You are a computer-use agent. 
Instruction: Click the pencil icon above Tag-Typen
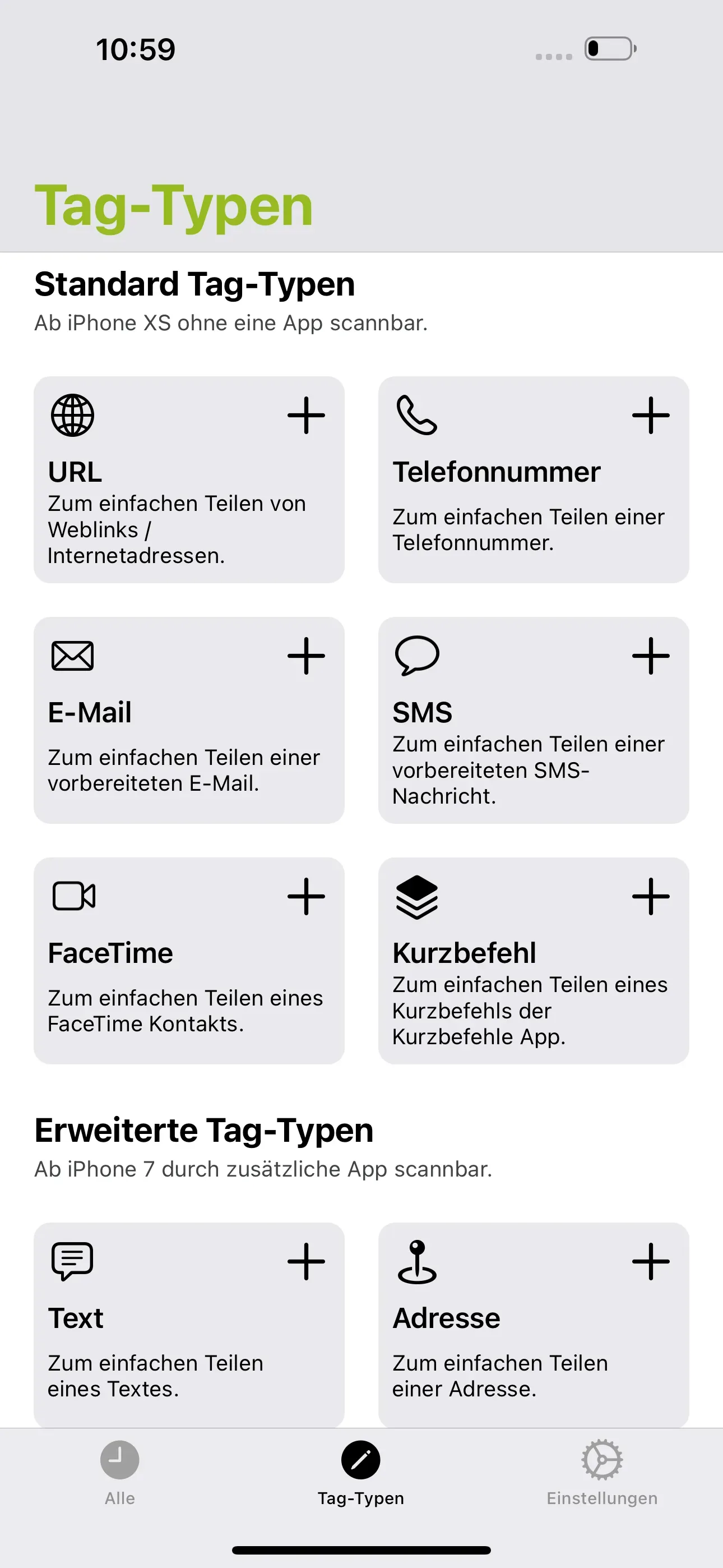361,1460
